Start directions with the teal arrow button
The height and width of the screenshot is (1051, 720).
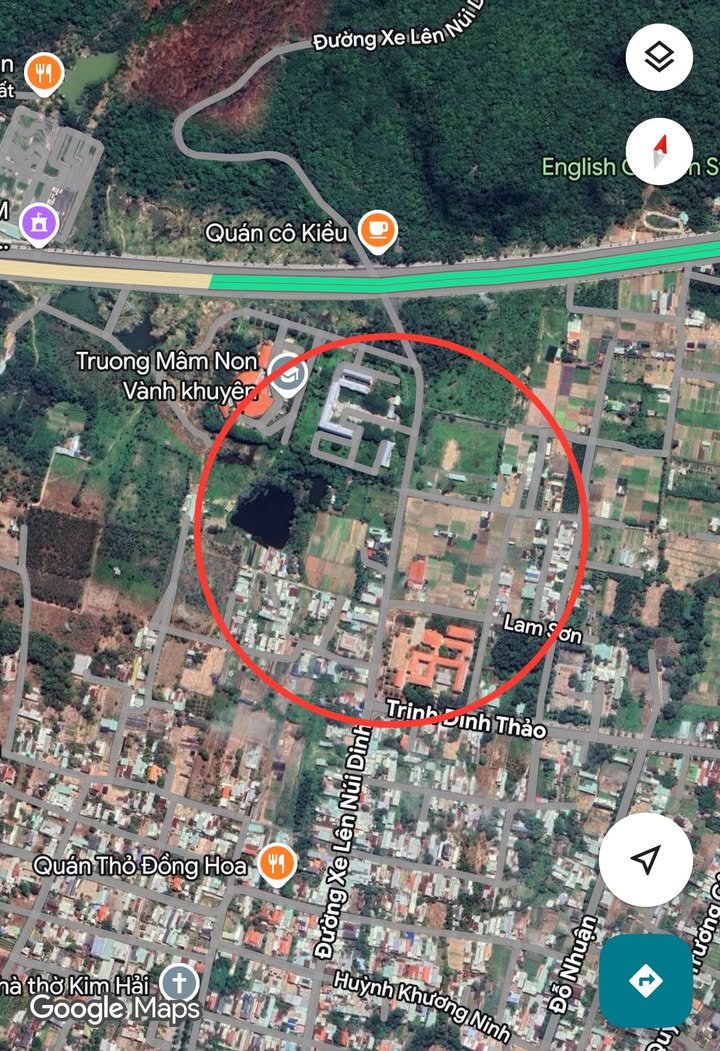point(646,980)
